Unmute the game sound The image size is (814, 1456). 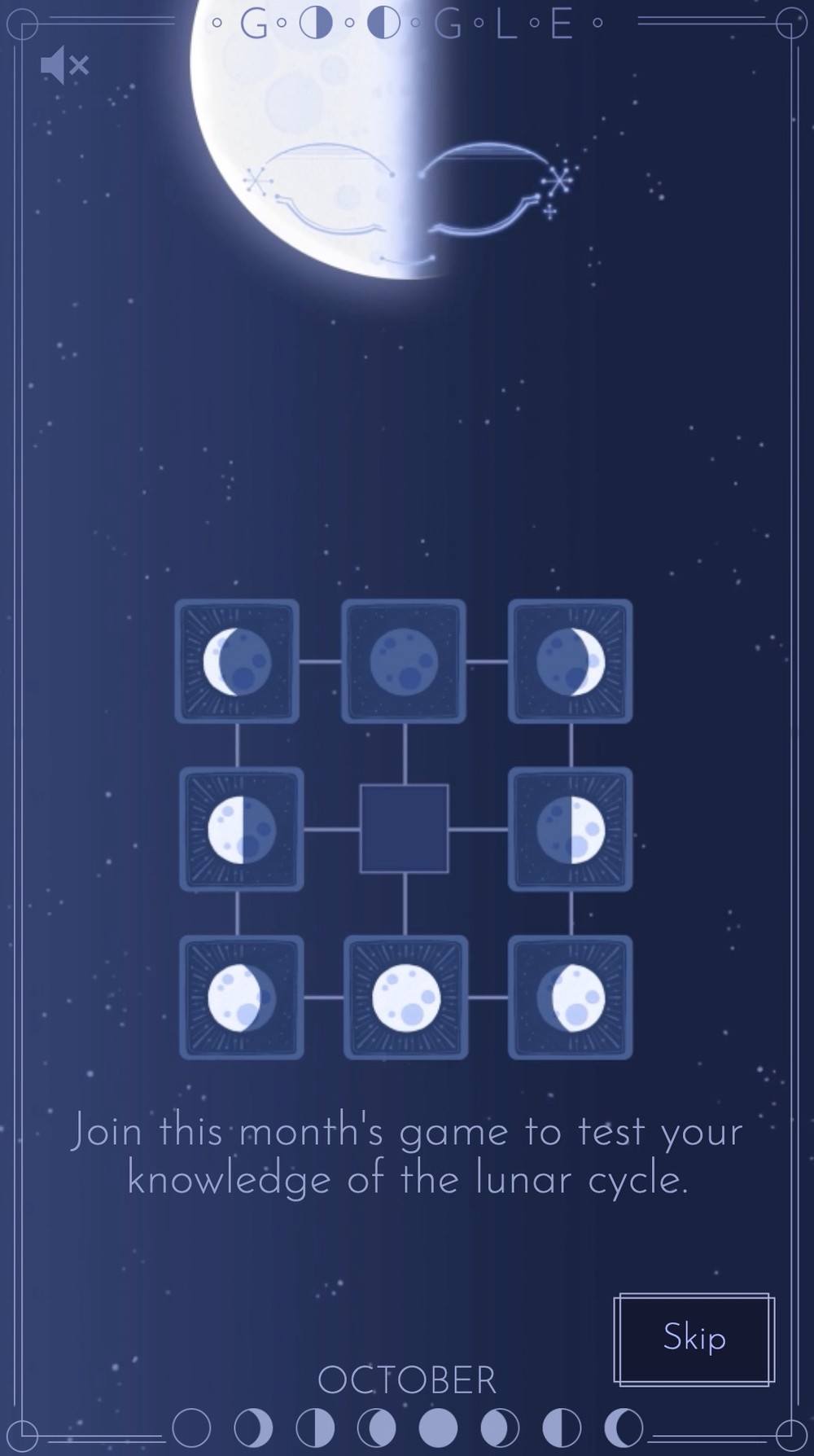[x=64, y=65]
